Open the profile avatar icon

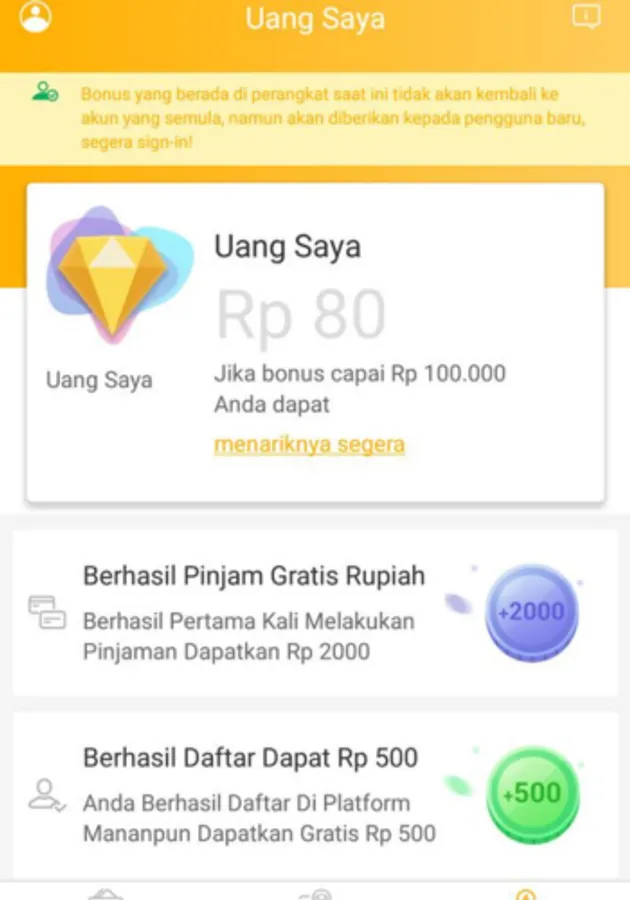click(x=36, y=16)
